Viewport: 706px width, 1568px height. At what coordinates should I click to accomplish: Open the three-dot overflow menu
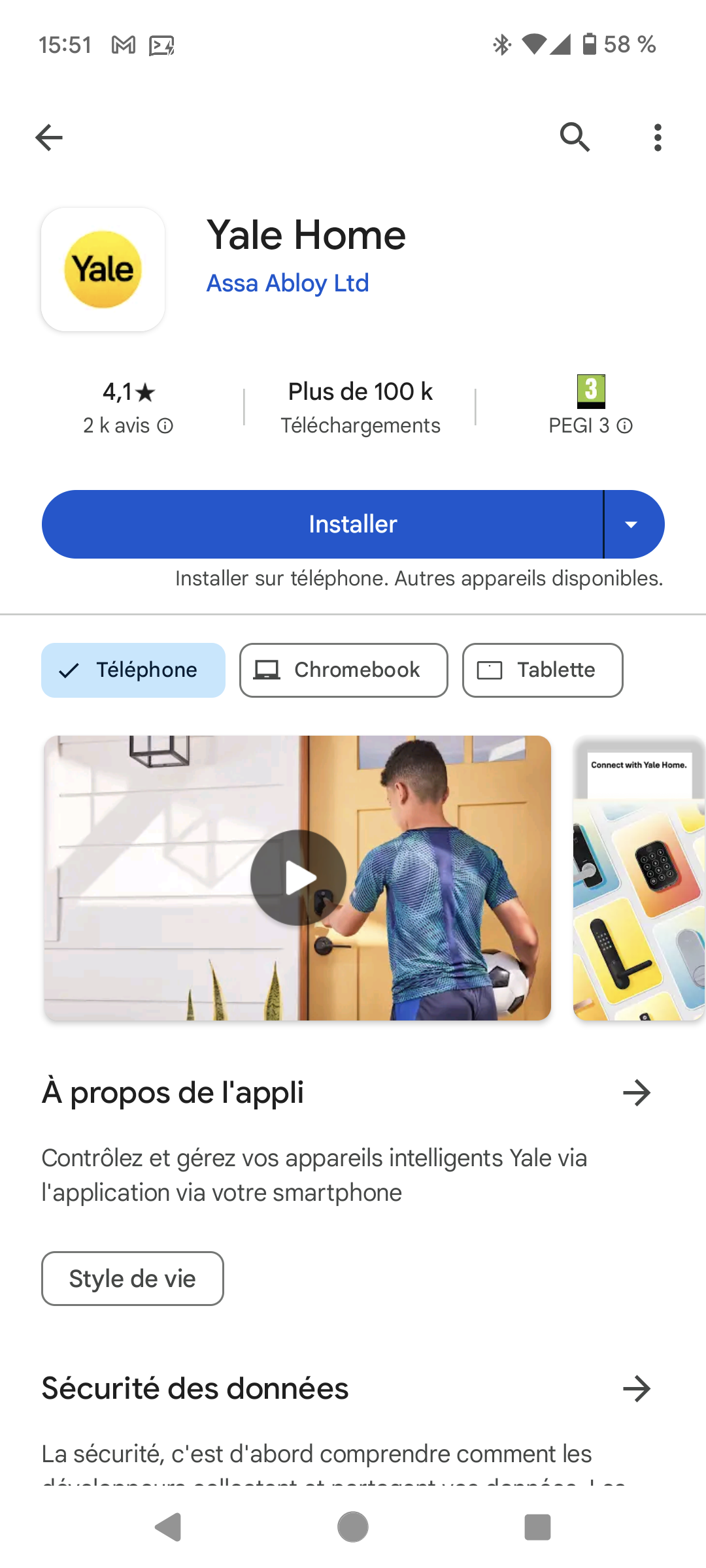point(658,137)
